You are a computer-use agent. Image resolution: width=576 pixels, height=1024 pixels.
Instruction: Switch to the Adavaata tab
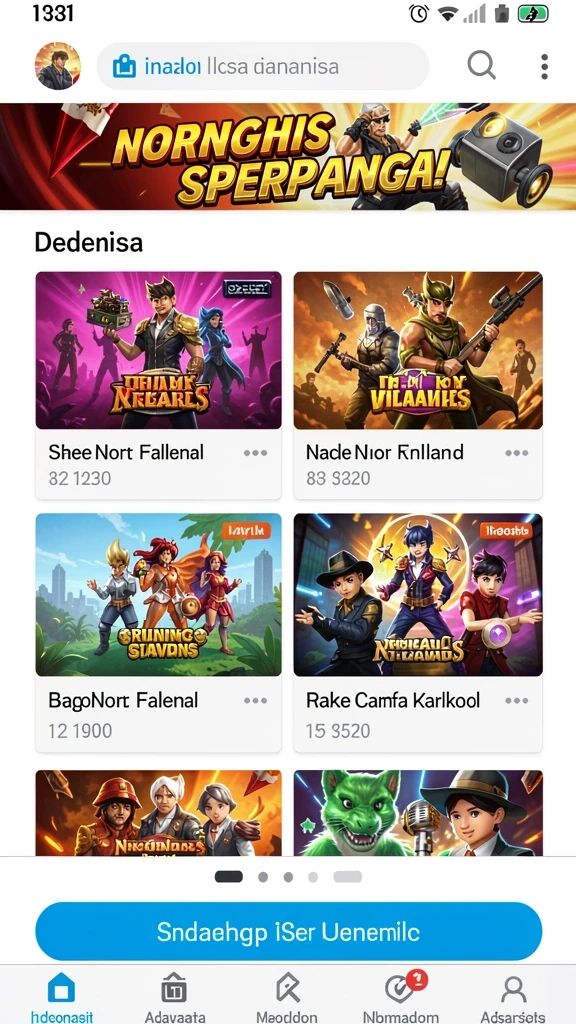[175, 997]
